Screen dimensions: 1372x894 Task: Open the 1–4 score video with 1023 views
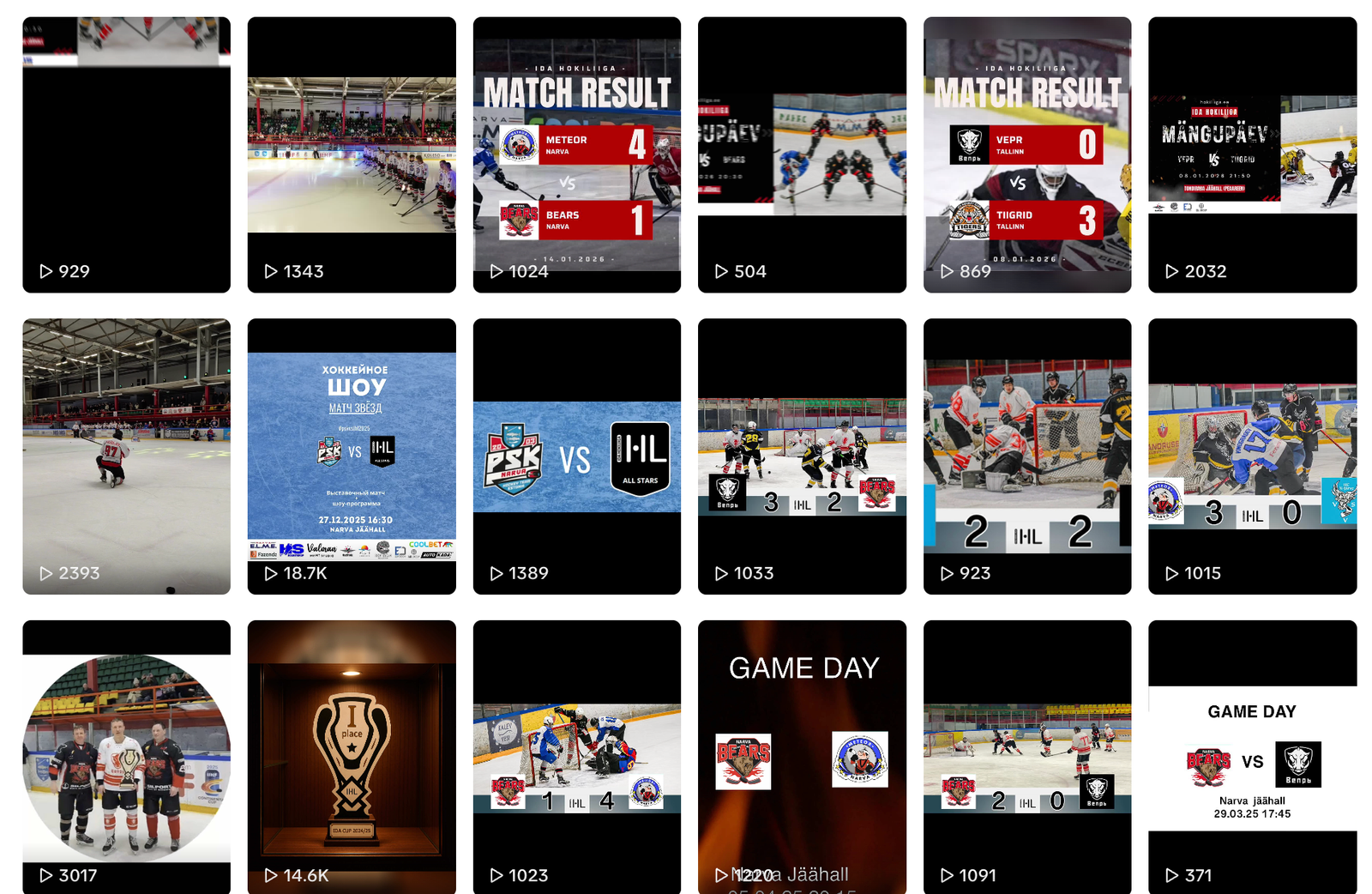pyautogui.click(x=576, y=757)
